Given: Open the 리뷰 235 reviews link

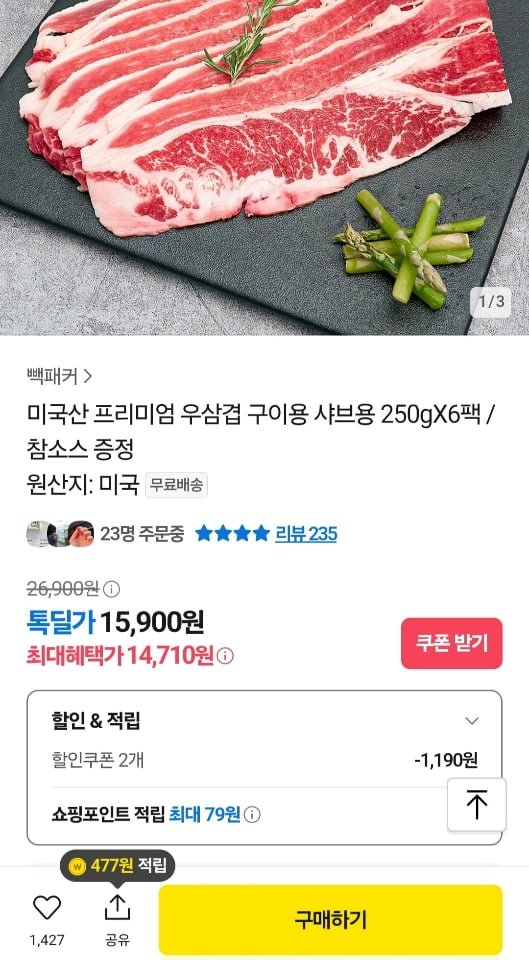Looking at the screenshot, I should coord(306,534).
